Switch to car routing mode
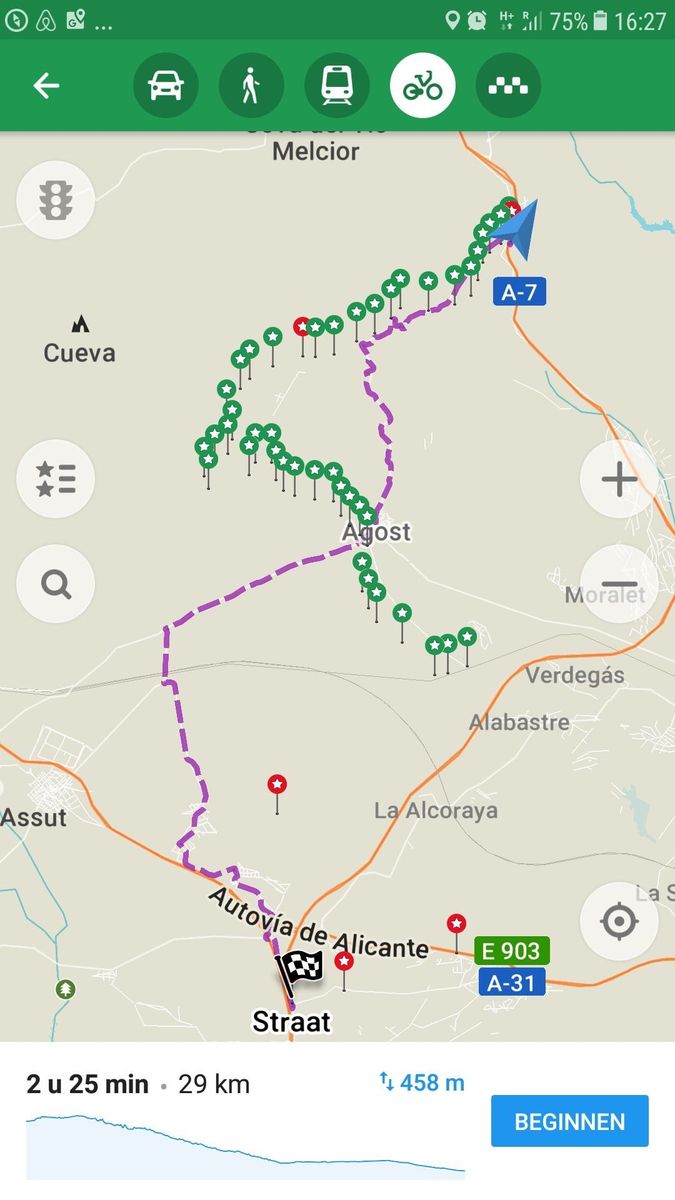 pos(166,86)
